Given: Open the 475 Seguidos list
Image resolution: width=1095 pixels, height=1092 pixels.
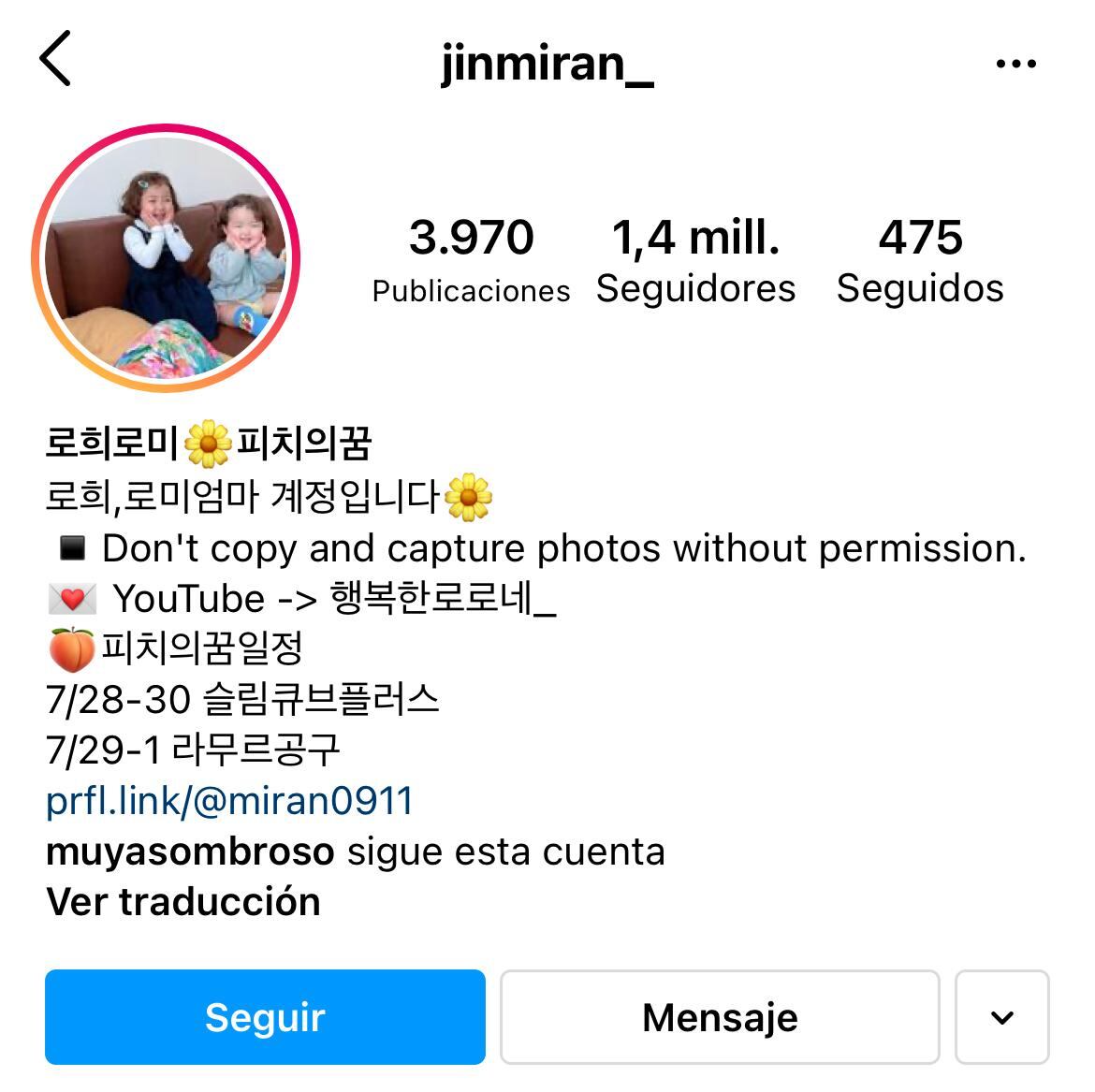Looking at the screenshot, I should 920,259.
